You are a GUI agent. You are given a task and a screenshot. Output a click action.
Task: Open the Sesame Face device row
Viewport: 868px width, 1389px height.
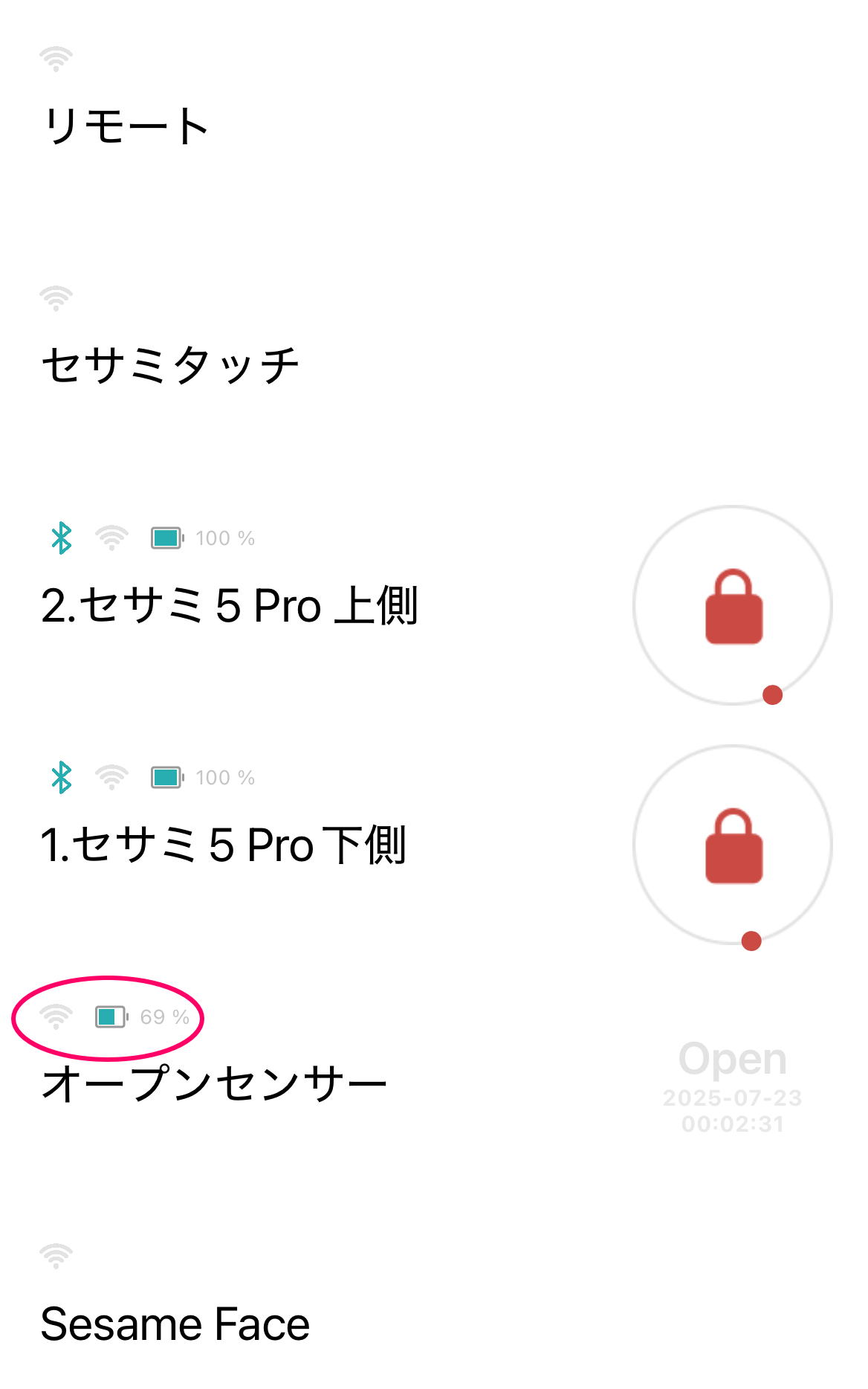(x=175, y=1324)
